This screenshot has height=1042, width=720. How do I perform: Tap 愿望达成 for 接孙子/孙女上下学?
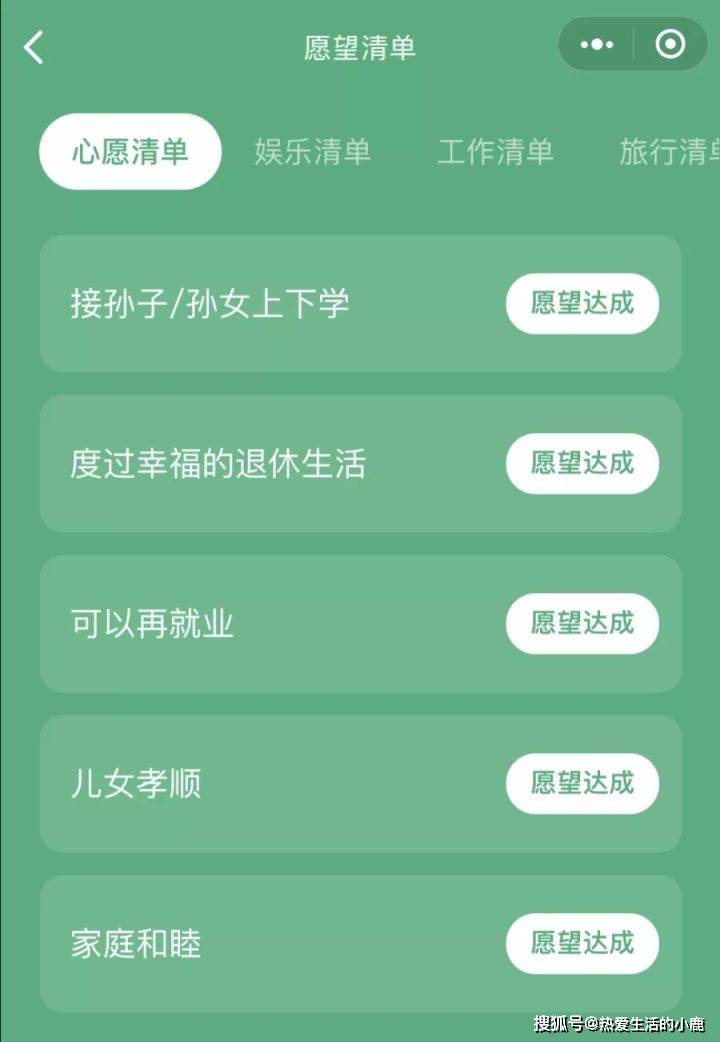coord(582,303)
